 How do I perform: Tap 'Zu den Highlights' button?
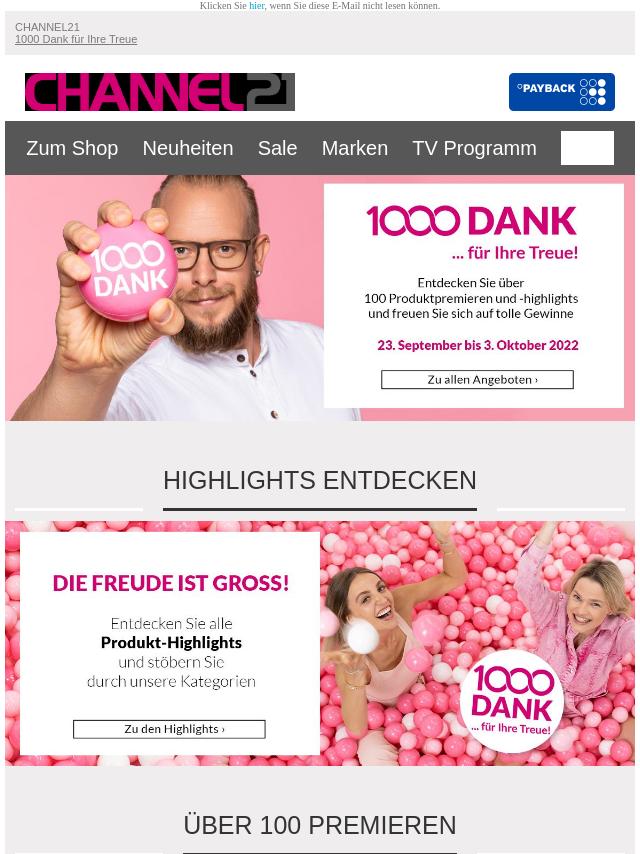pyautogui.click(x=169, y=729)
